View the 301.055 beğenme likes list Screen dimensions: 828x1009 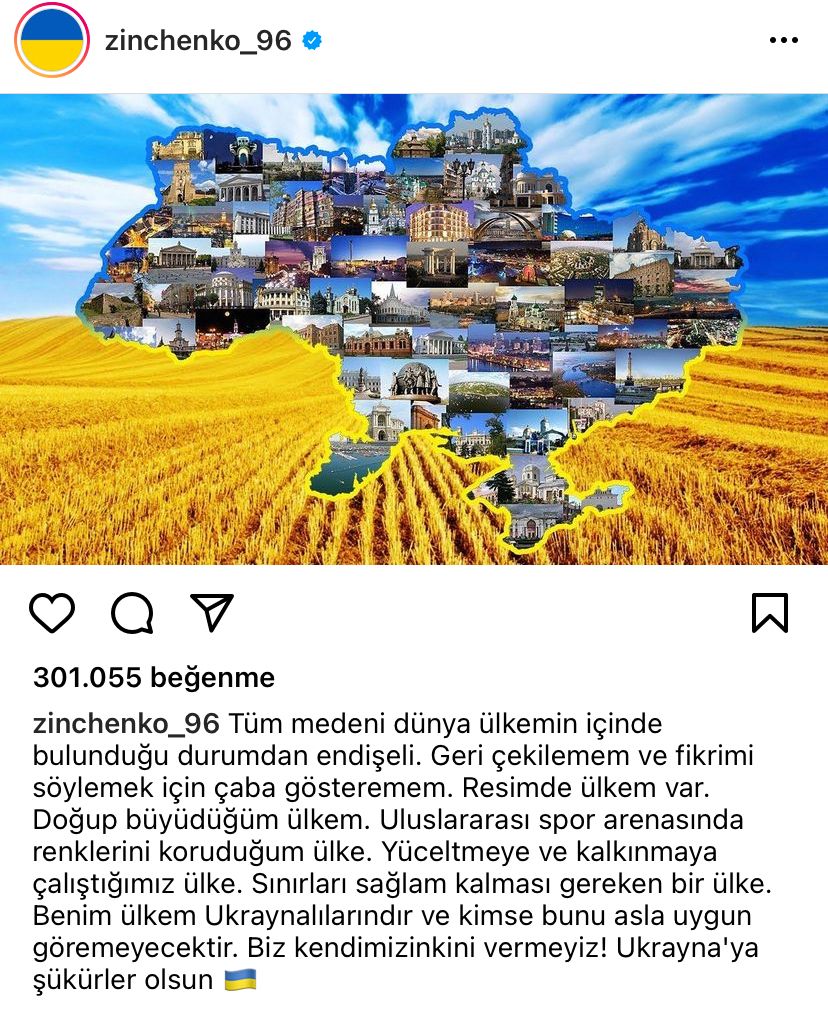[154, 678]
